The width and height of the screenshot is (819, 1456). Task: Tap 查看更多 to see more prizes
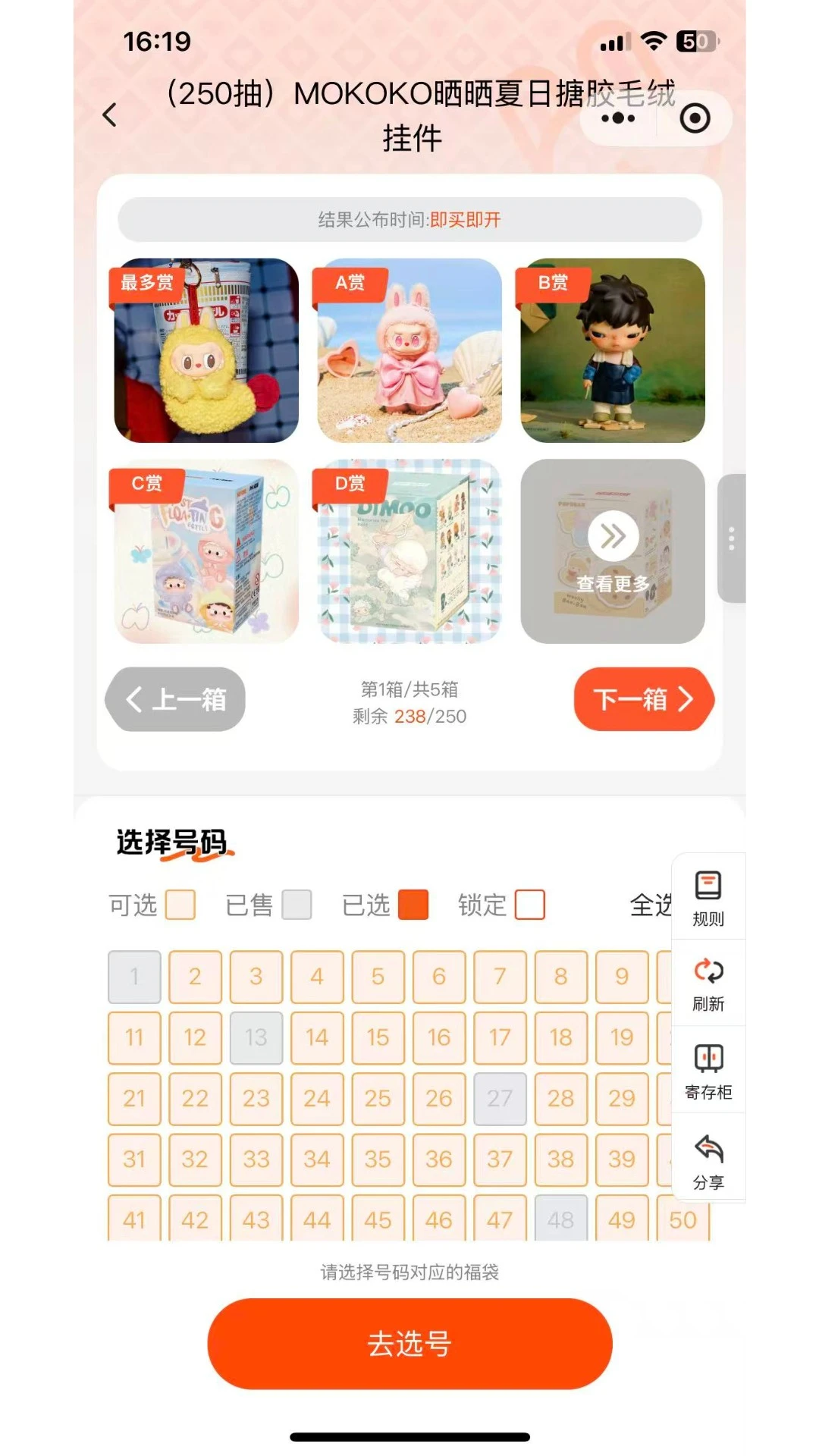click(x=613, y=551)
